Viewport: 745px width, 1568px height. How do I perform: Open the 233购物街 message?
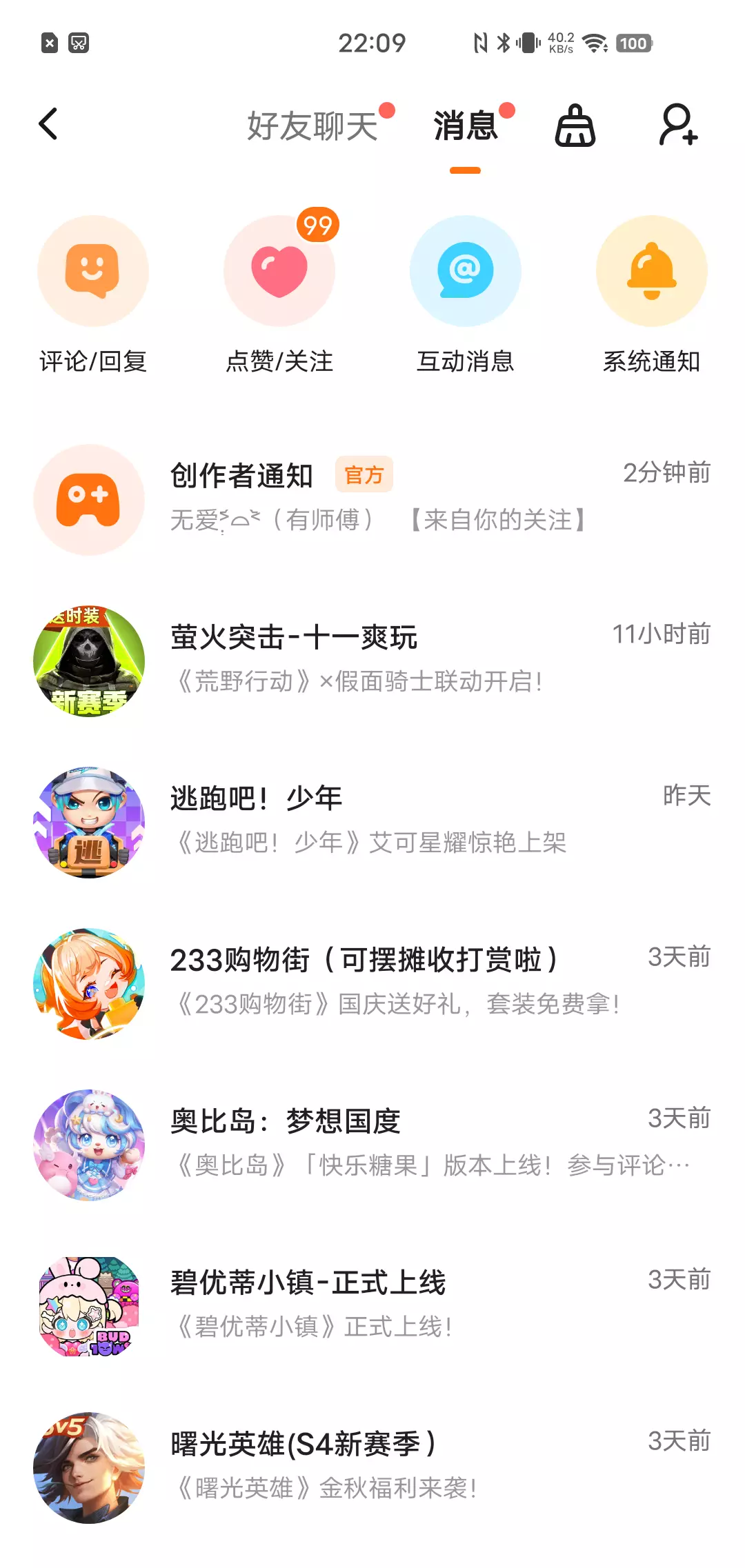coord(372,983)
